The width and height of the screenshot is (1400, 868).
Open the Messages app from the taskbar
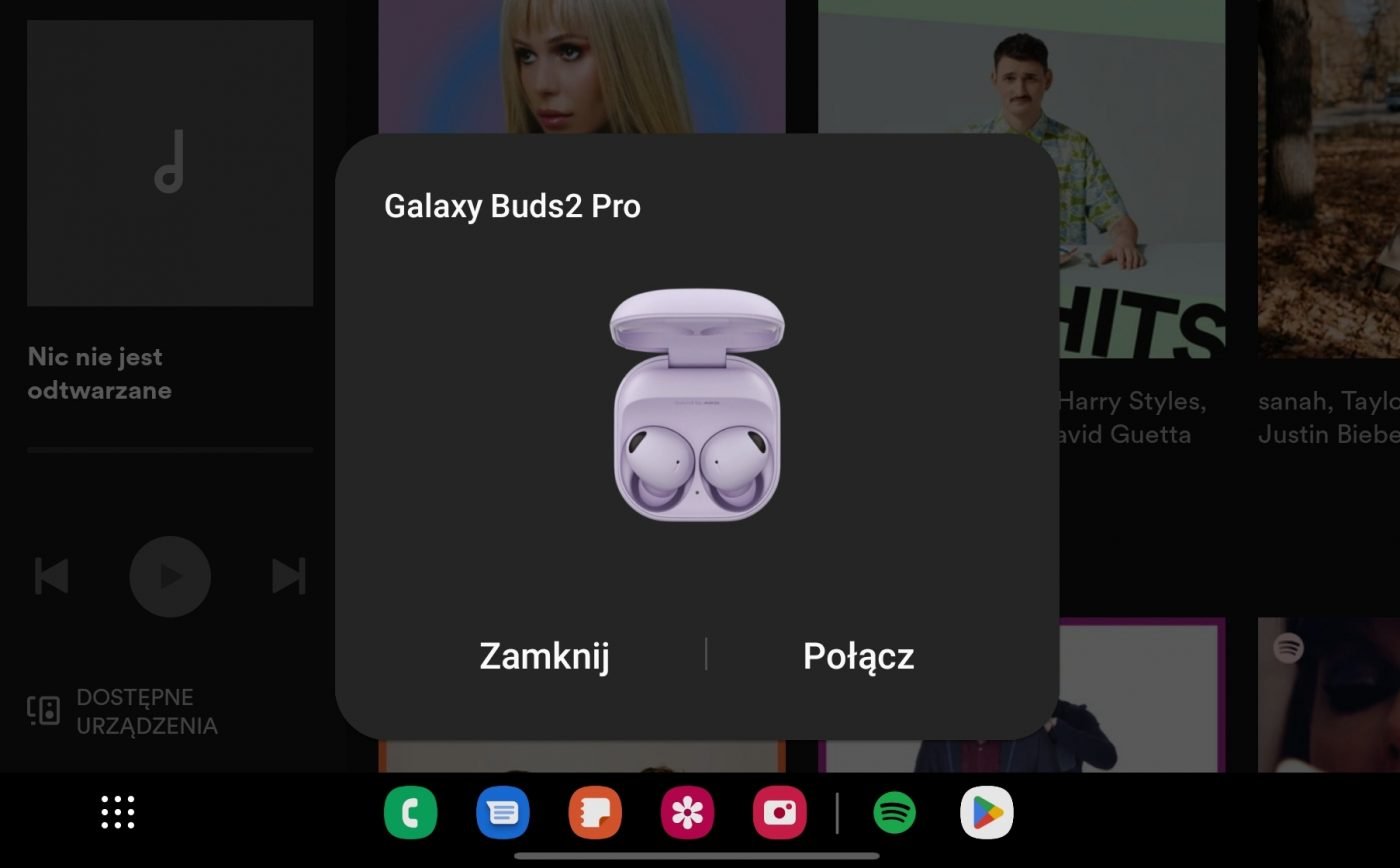502,812
